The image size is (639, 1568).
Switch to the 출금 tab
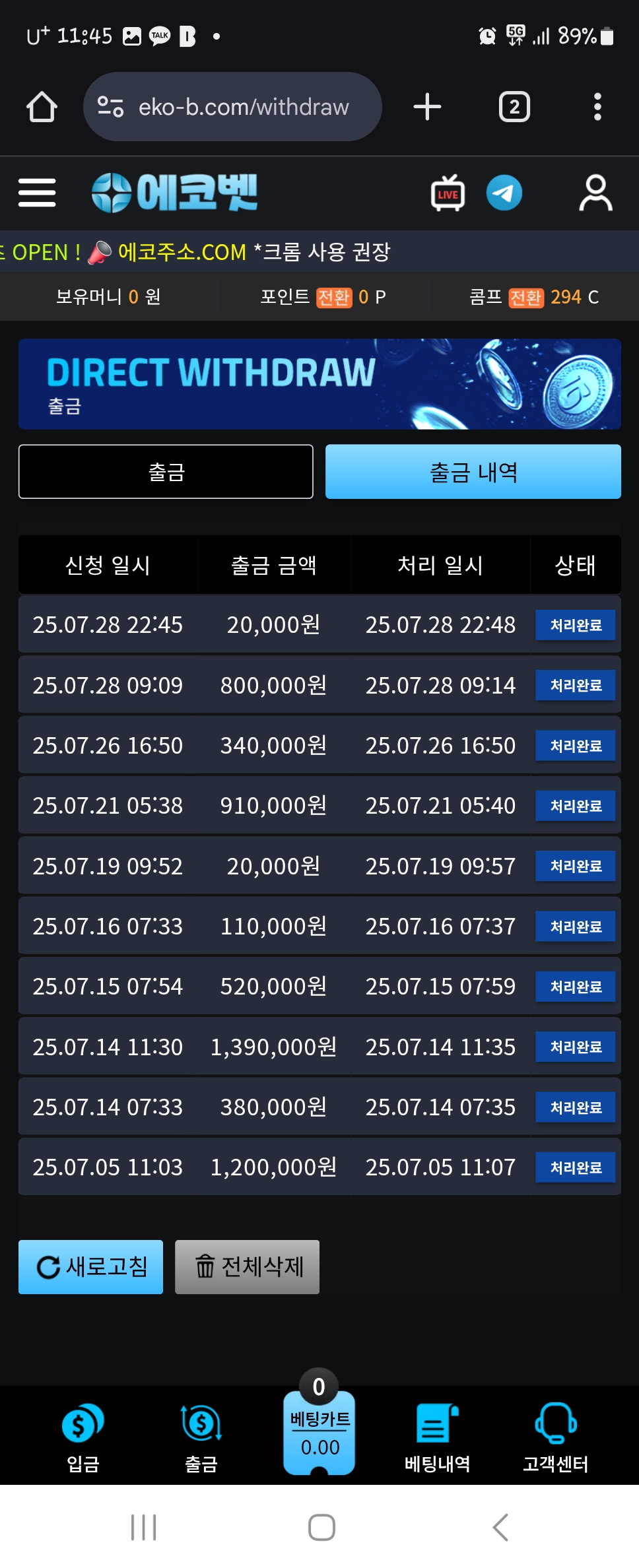(166, 472)
